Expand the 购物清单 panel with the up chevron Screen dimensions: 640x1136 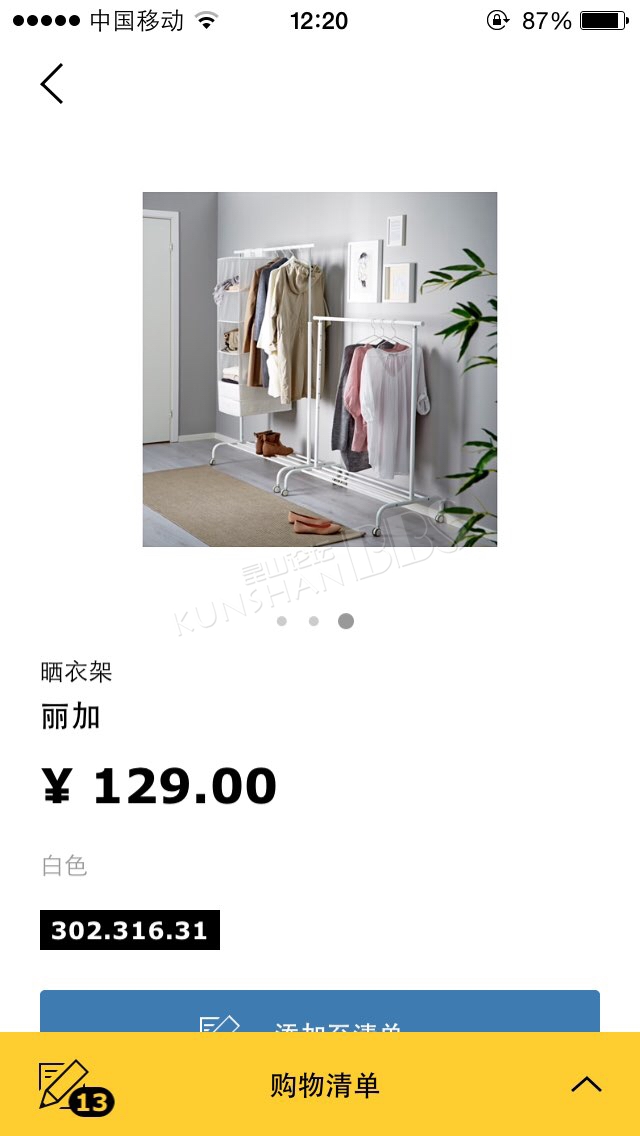[586, 1084]
